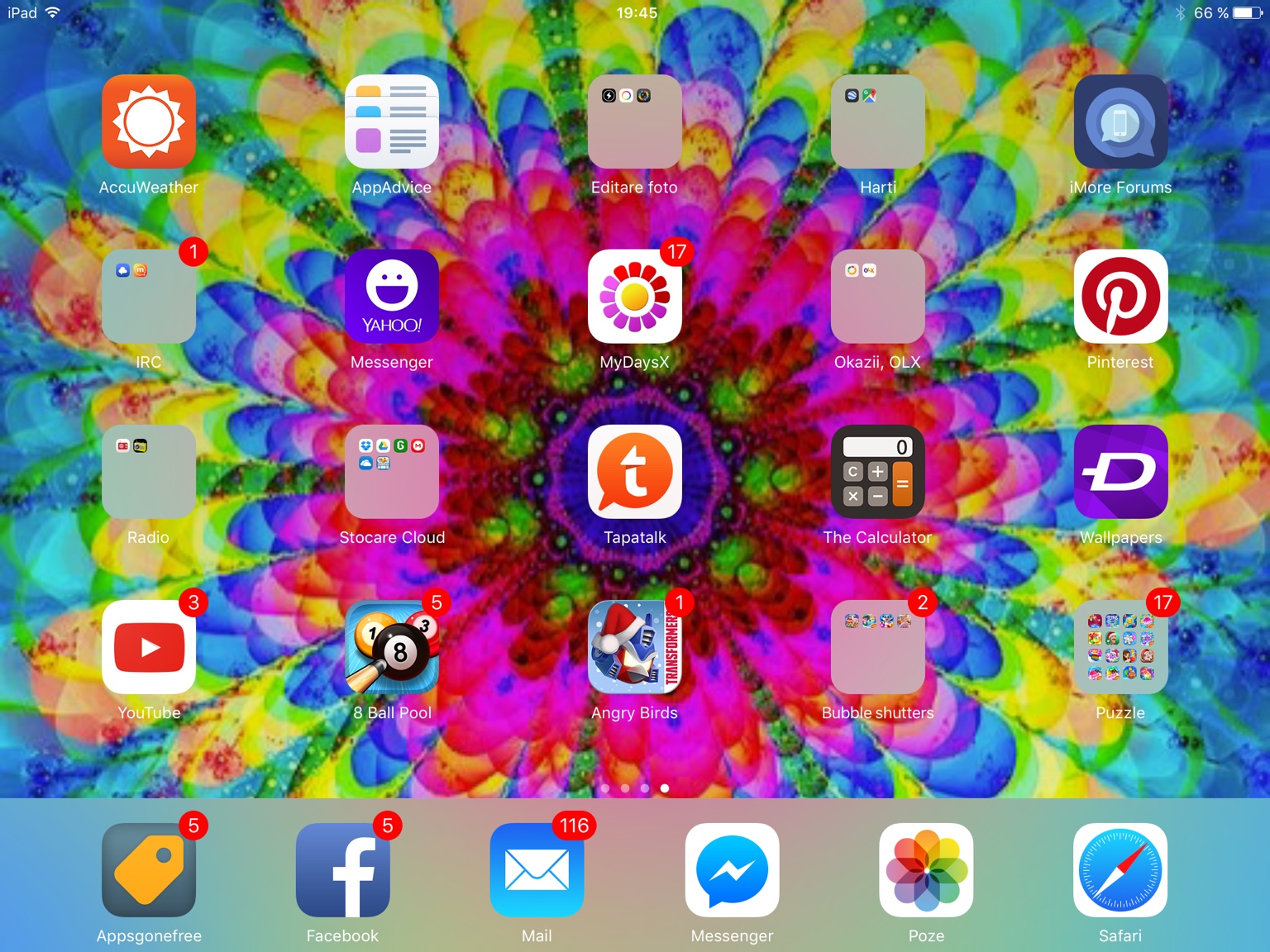Viewport: 1270px width, 952px height.
Task: Open the Editare foto folder
Action: click(634, 122)
